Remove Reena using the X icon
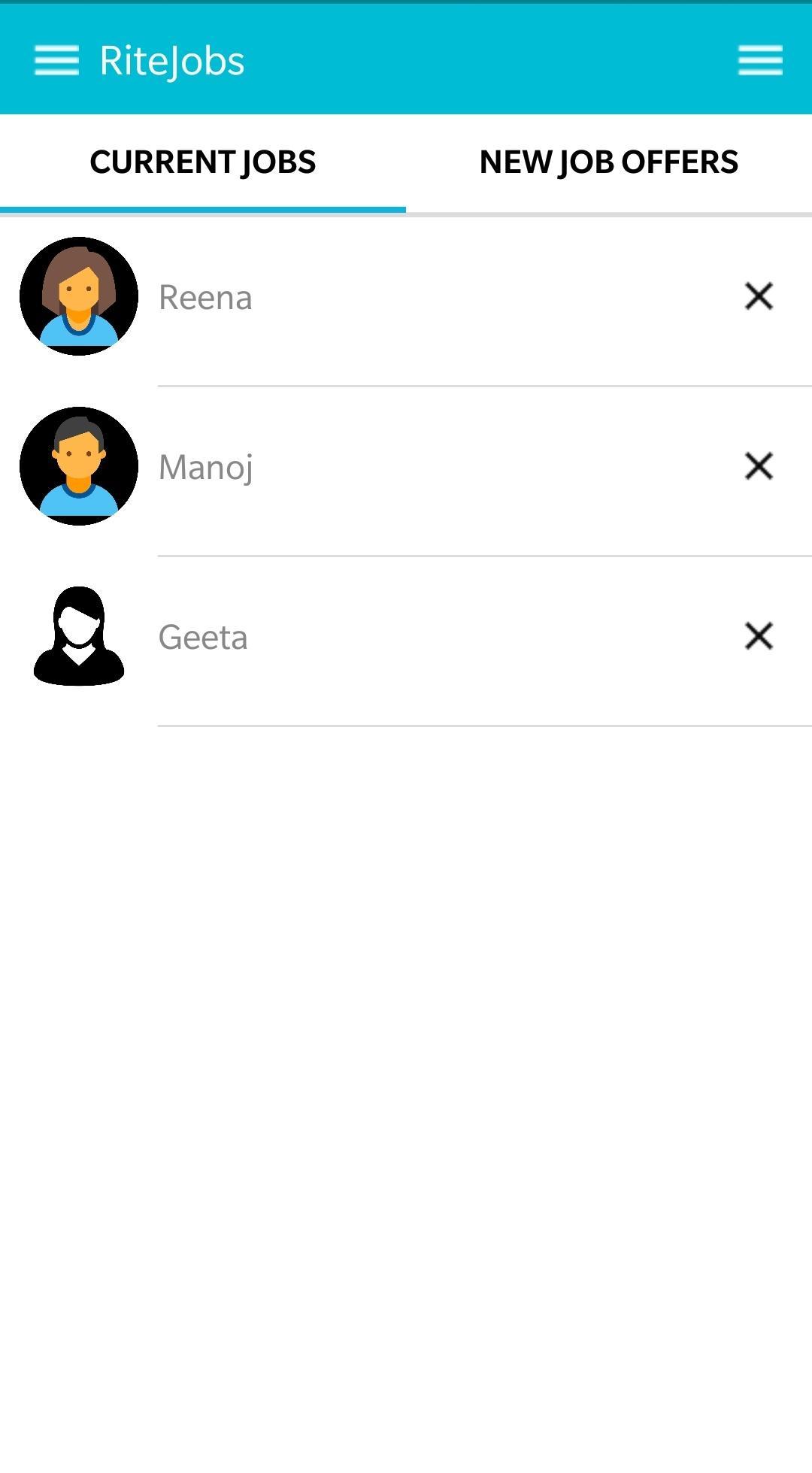812x1473 pixels. 760,297
